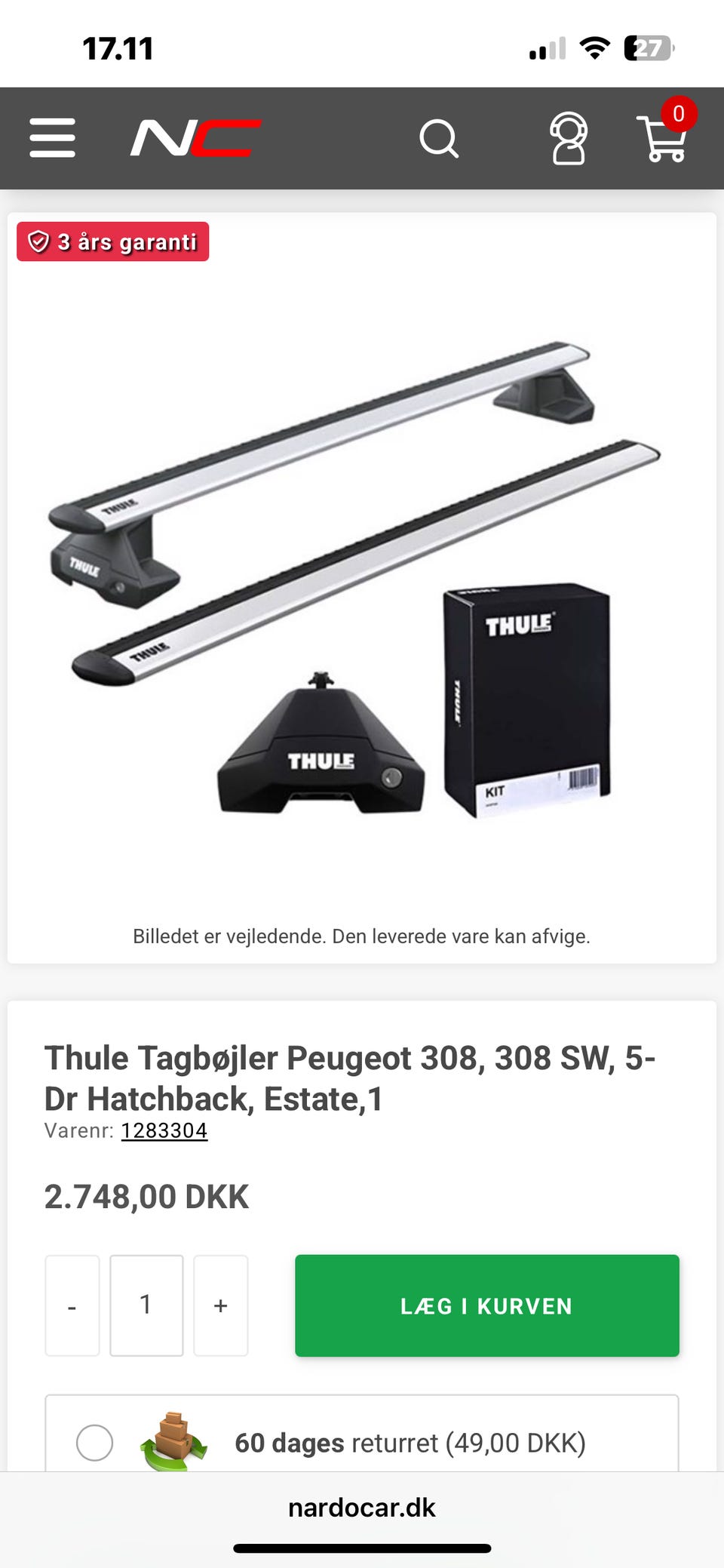The height and width of the screenshot is (1568, 724).
Task: Open the search icon
Action: coord(439,138)
